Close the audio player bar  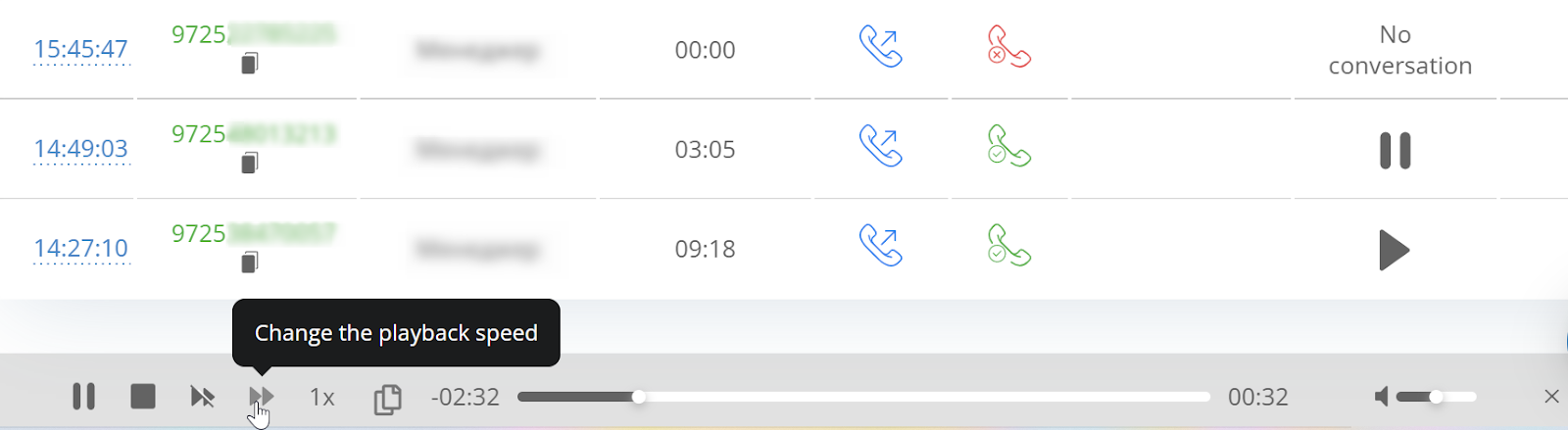click(x=1551, y=397)
